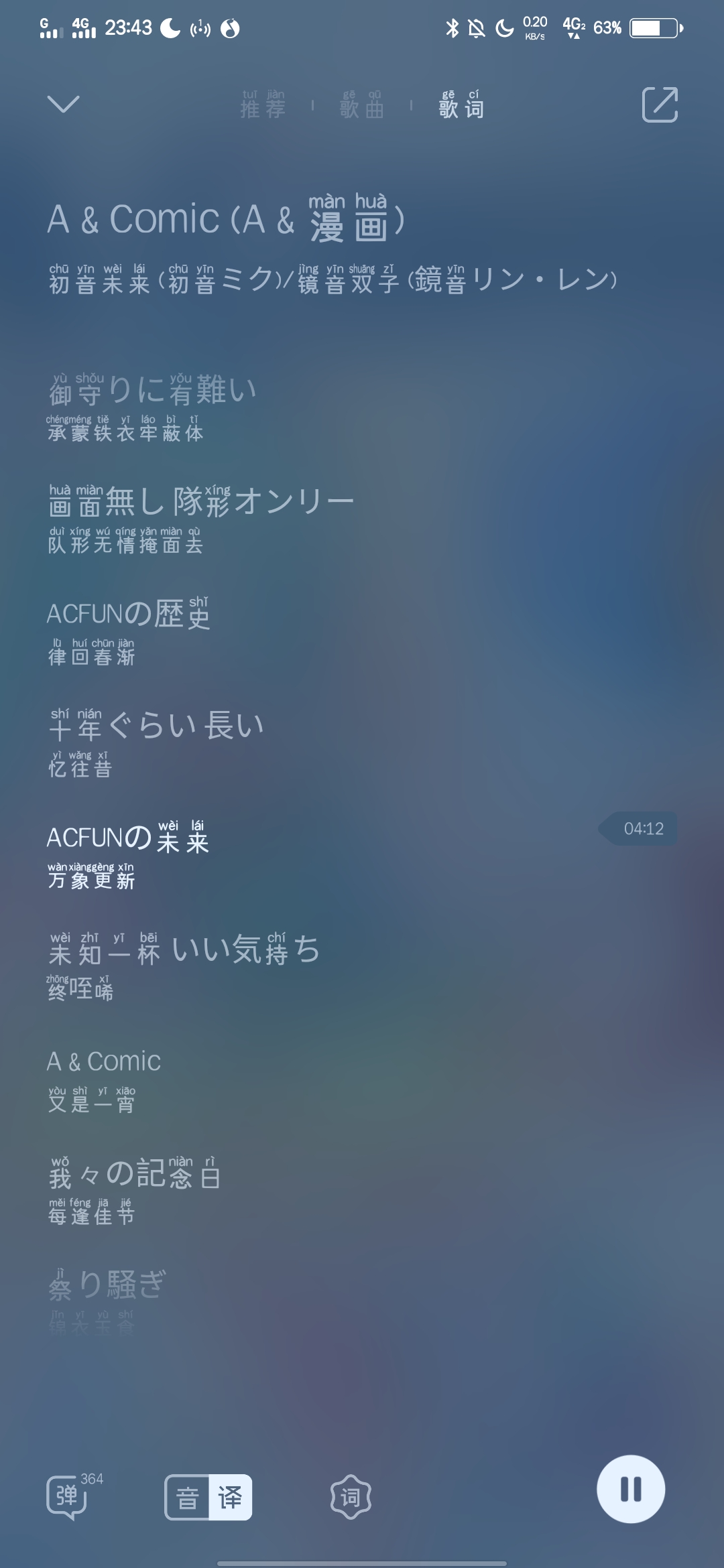This screenshot has width=724, height=1568.
Task: Toggle the 音 romanization option
Action: tap(187, 1497)
